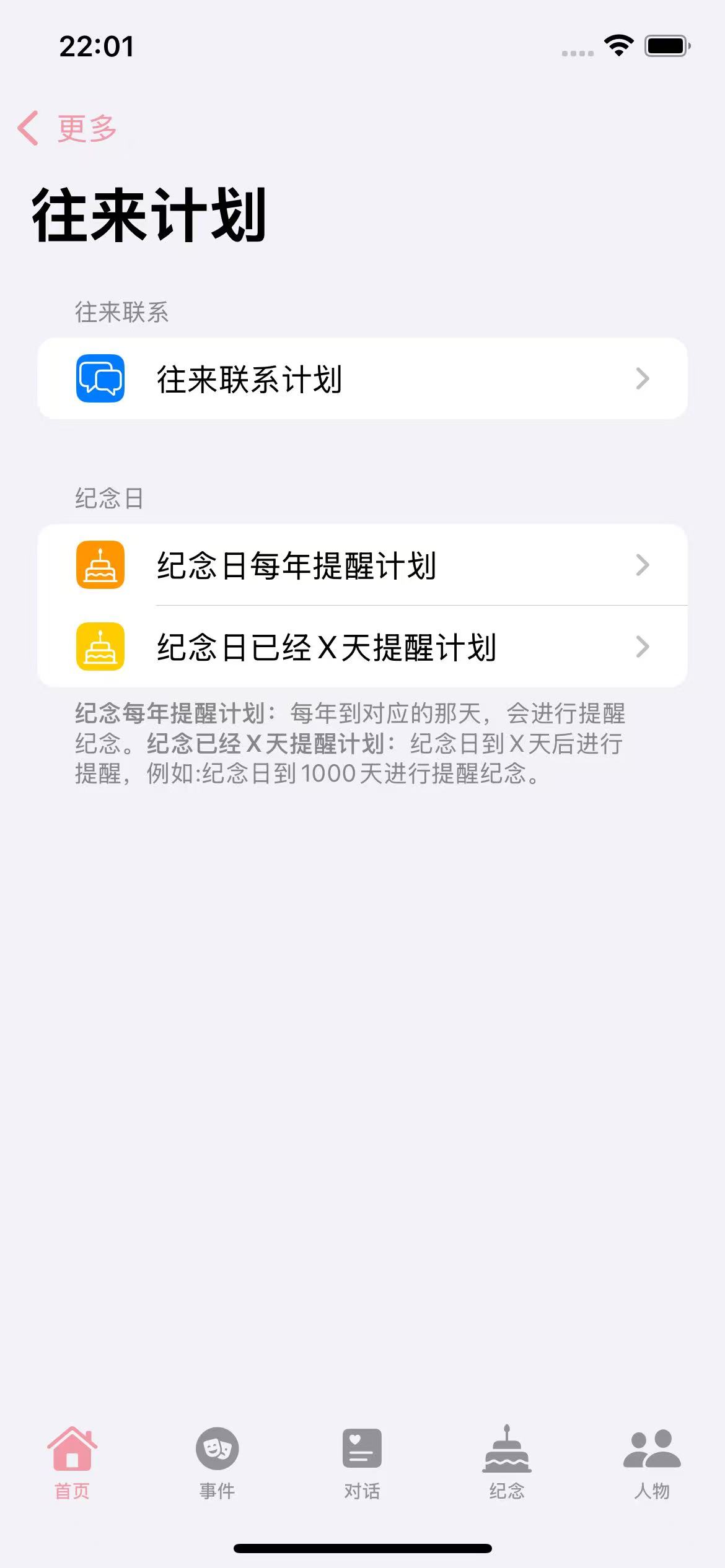Switch to the 纪念 tab

point(507,1463)
